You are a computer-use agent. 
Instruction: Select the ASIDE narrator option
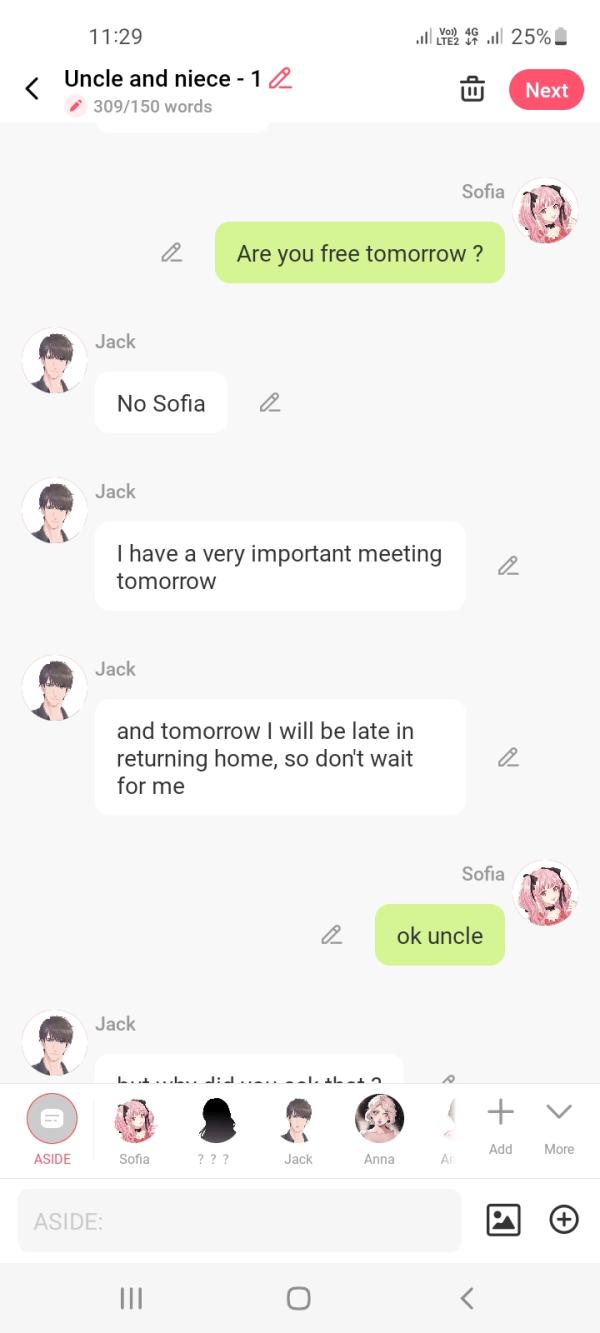(52, 1129)
